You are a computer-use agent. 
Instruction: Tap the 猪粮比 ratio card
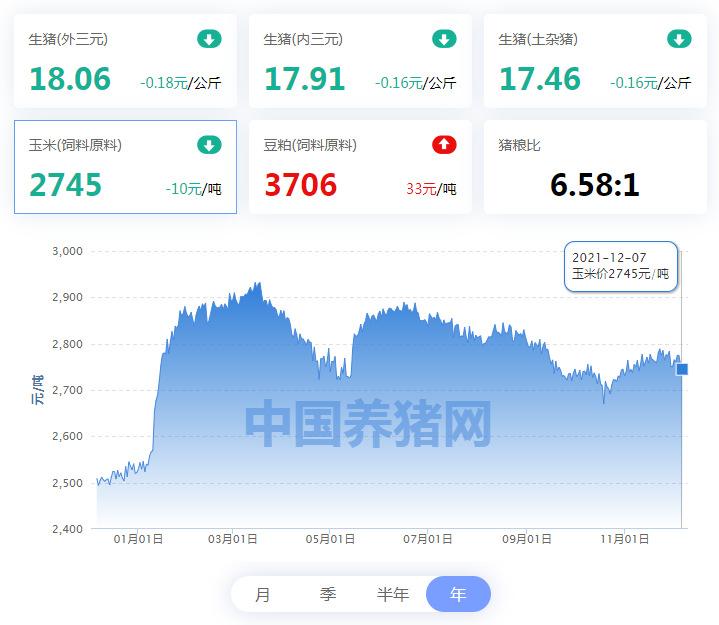[x=595, y=167]
